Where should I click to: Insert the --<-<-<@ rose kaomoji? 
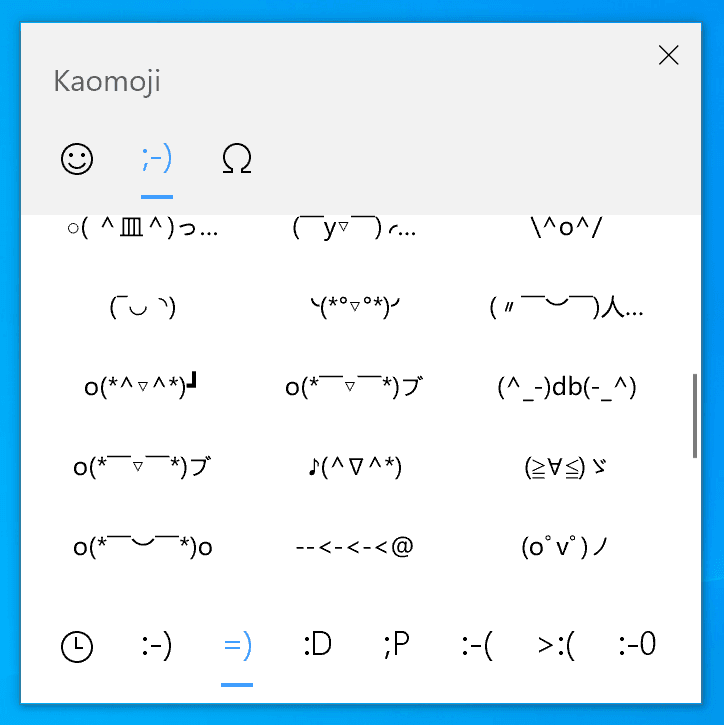(x=355, y=547)
